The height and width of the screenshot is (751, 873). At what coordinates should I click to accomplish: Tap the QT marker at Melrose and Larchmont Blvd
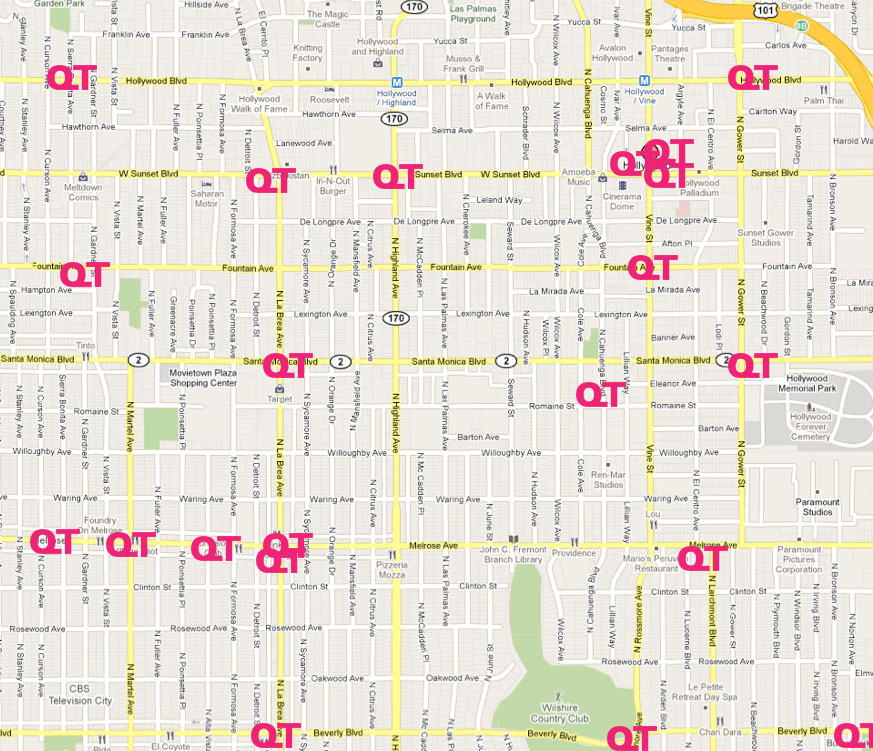pos(703,558)
